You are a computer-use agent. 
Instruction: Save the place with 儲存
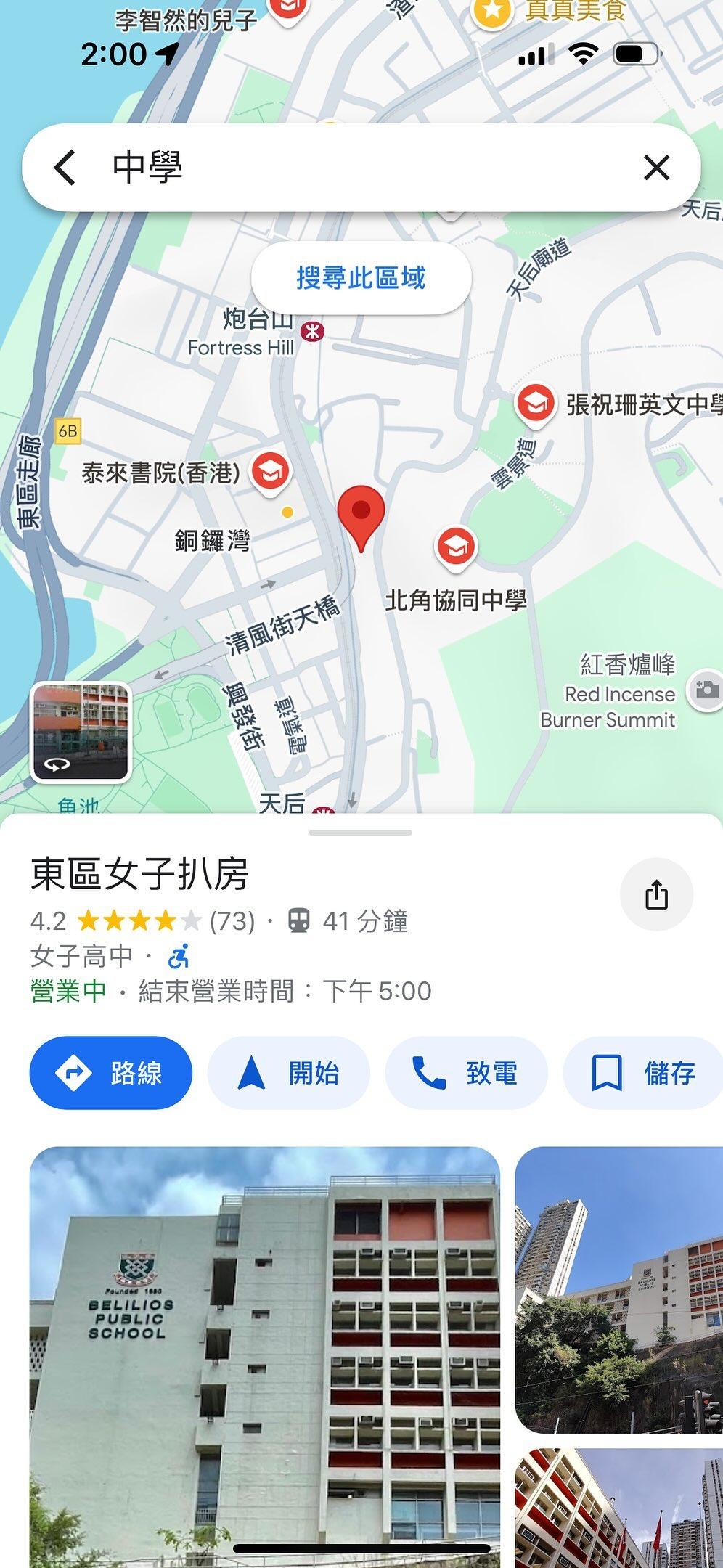(x=642, y=1072)
